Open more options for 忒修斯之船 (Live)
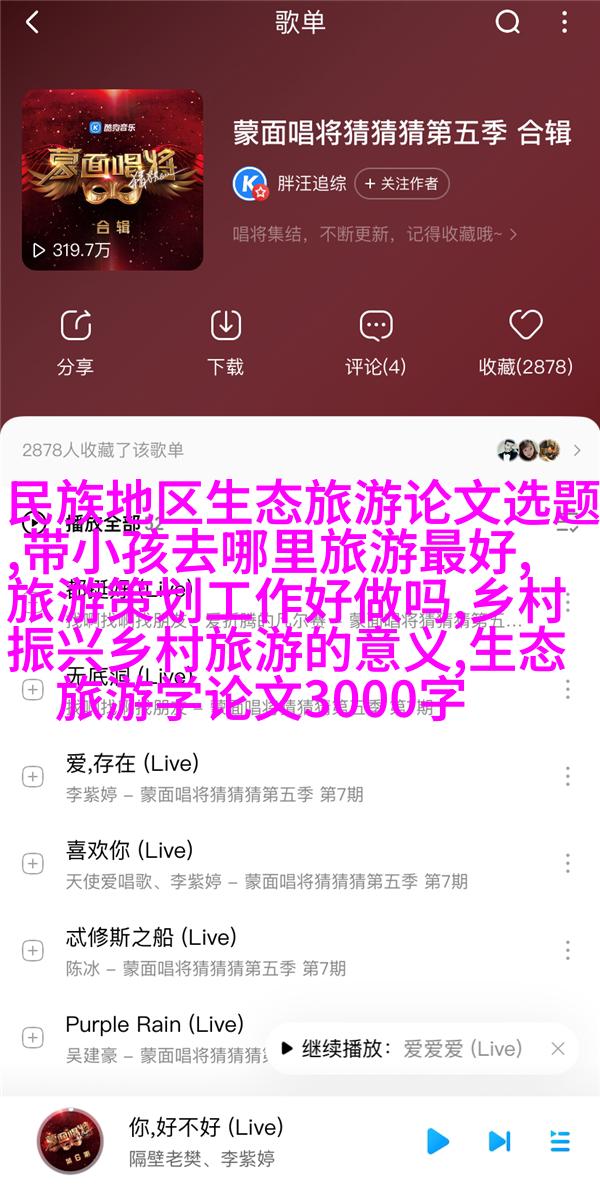Screen dimensions: 600x1189 (x=567, y=950)
